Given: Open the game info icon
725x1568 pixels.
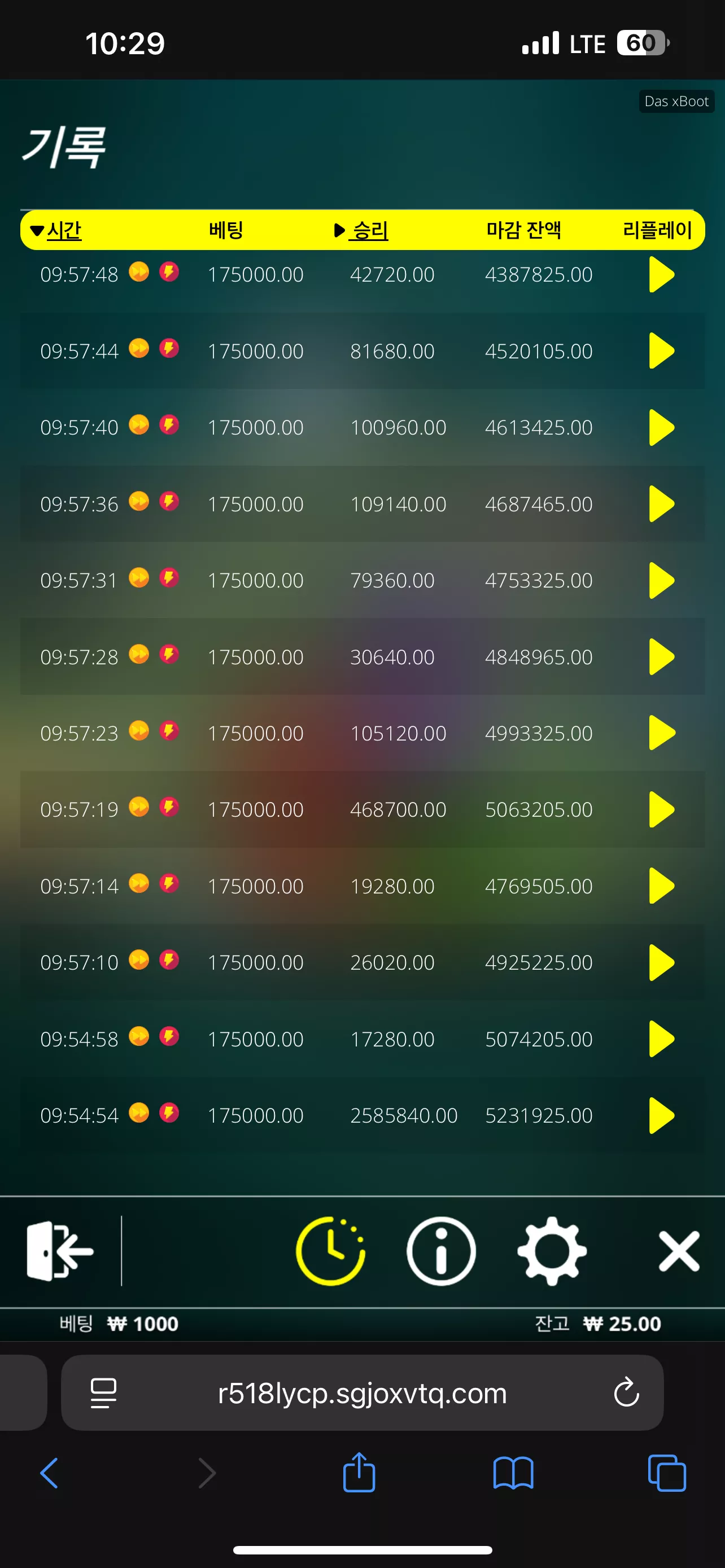Looking at the screenshot, I should click(x=441, y=1251).
